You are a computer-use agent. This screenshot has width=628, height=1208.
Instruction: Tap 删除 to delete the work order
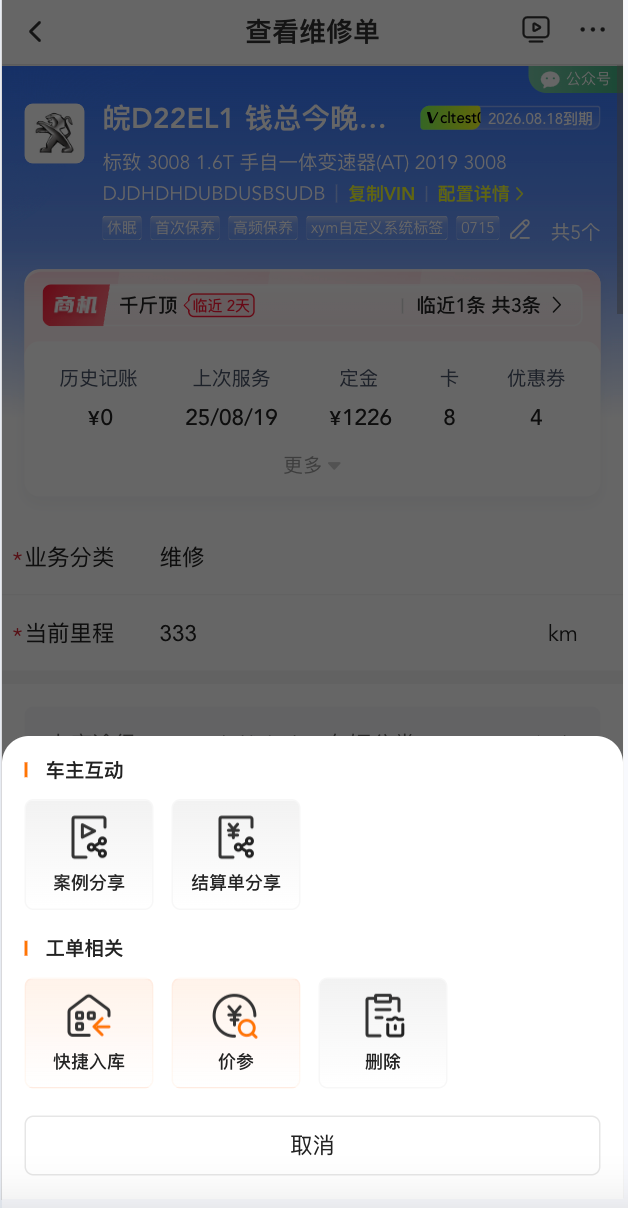[383, 1032]
